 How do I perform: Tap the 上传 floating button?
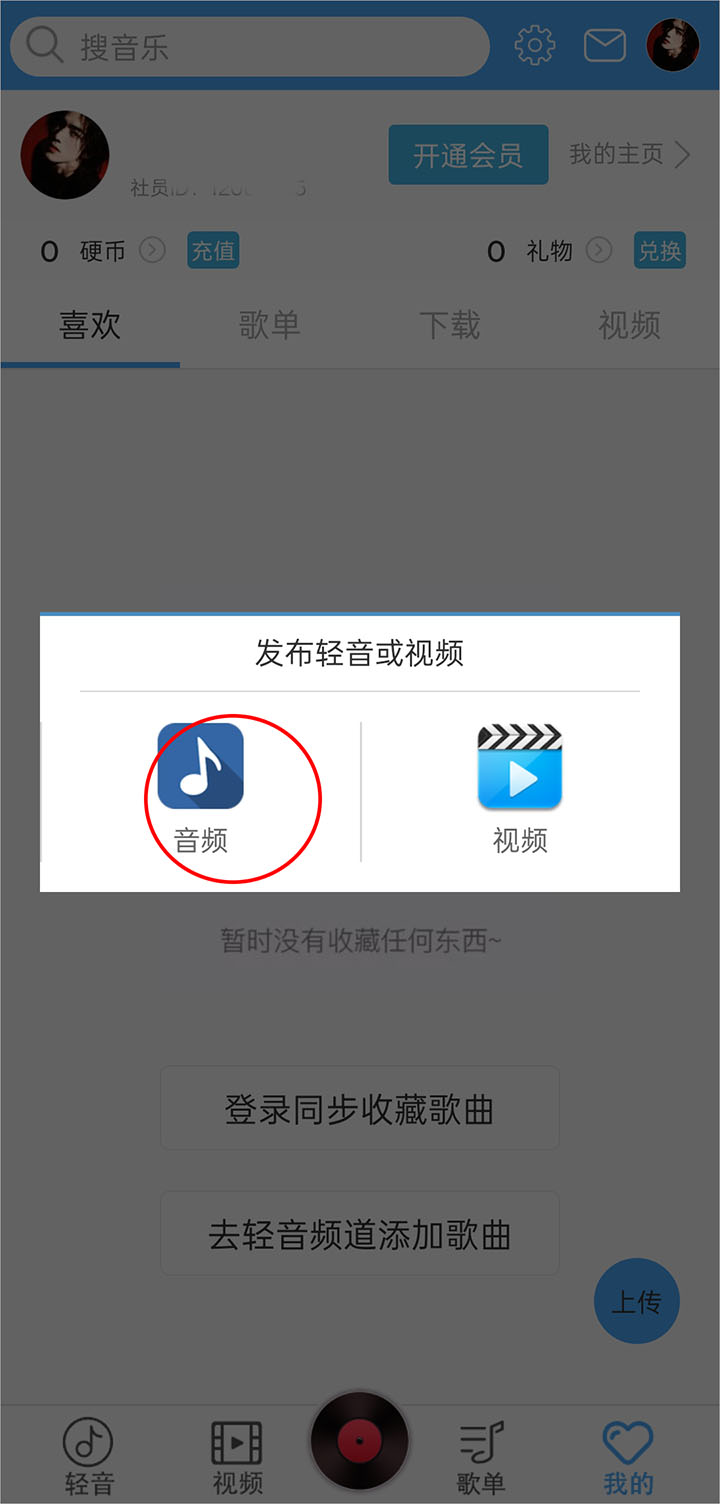[636, 1301]
